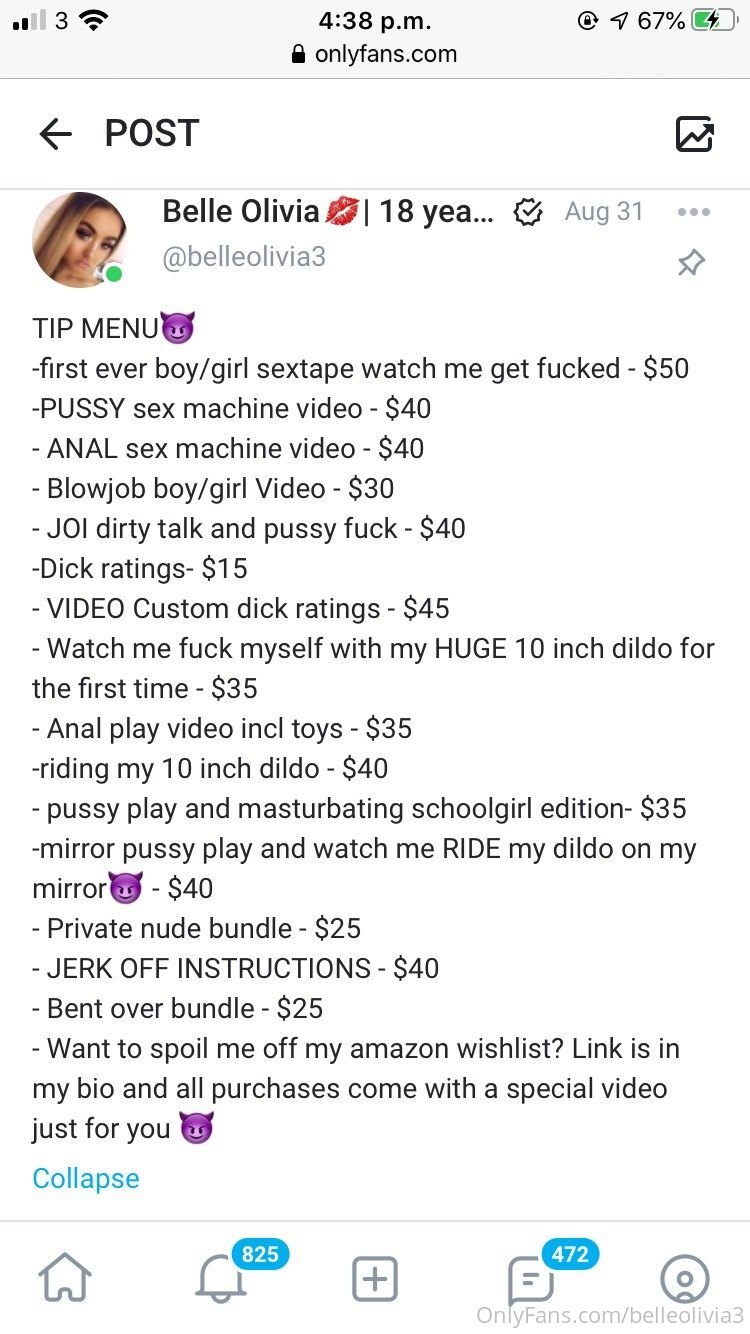Open notifications bell with 825 badge

tap(222, 1279)
